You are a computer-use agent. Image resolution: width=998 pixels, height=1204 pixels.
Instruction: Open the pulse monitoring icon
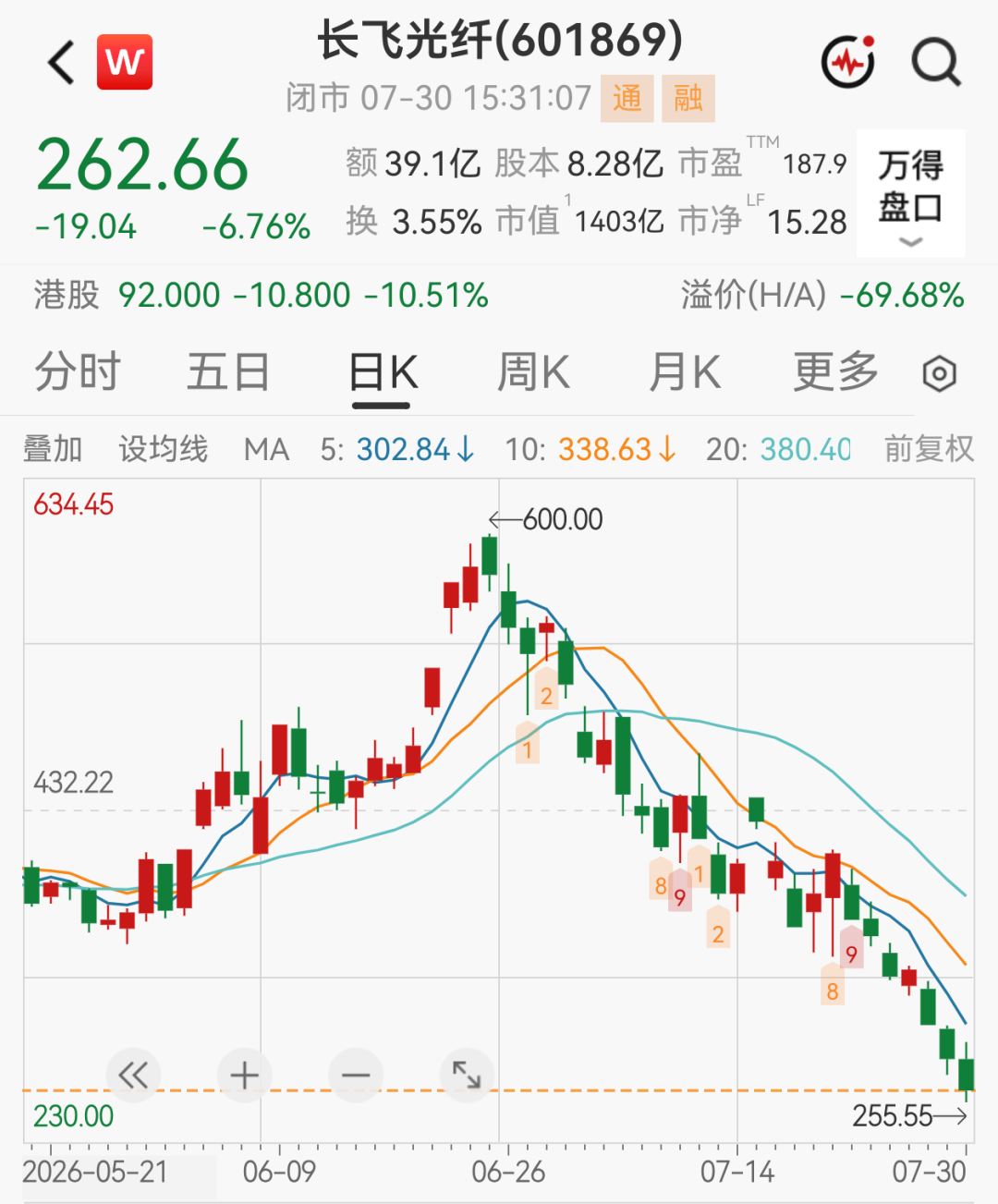coord(848,62)
